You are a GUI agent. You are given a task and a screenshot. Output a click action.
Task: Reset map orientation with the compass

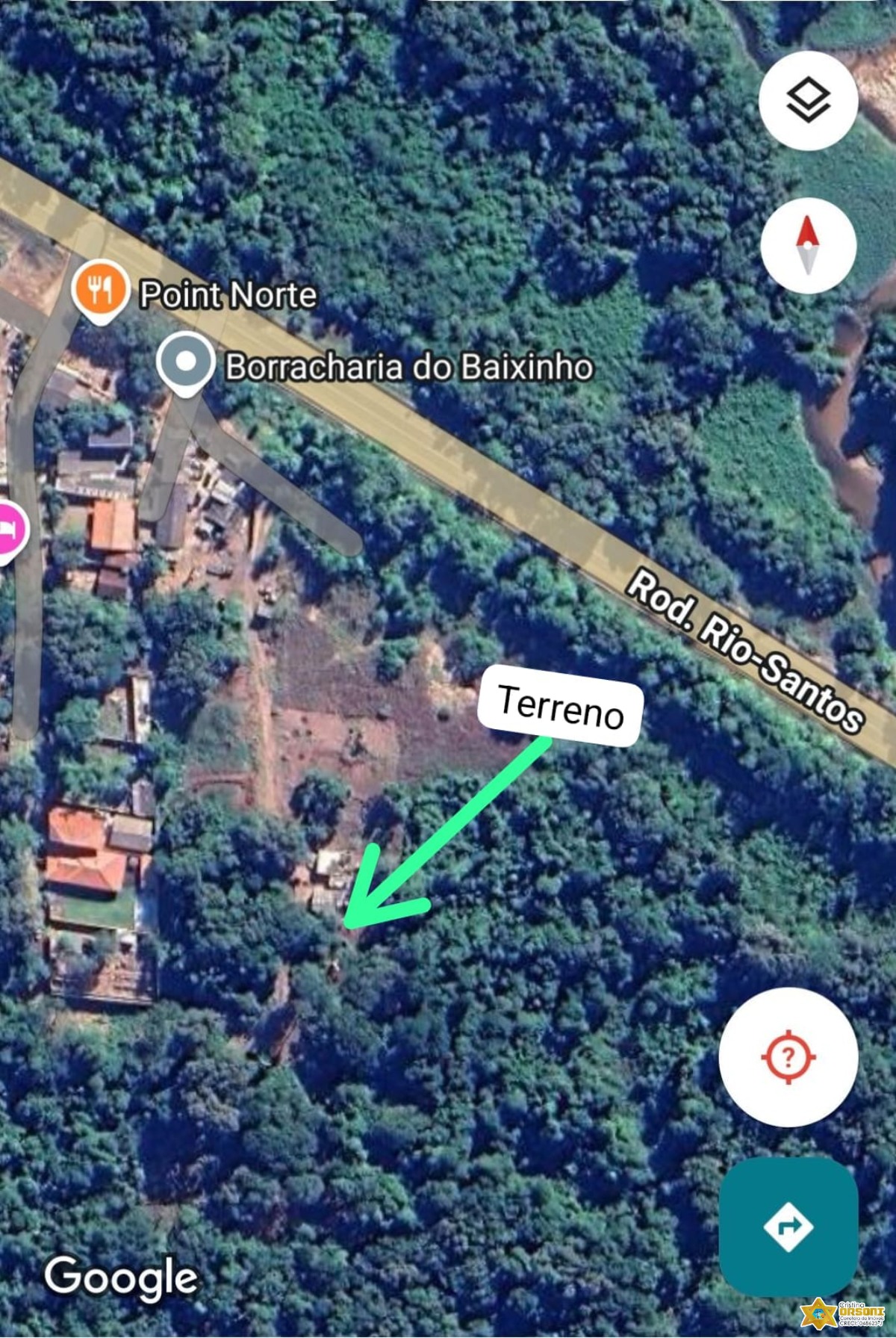[x=808, y=245]
